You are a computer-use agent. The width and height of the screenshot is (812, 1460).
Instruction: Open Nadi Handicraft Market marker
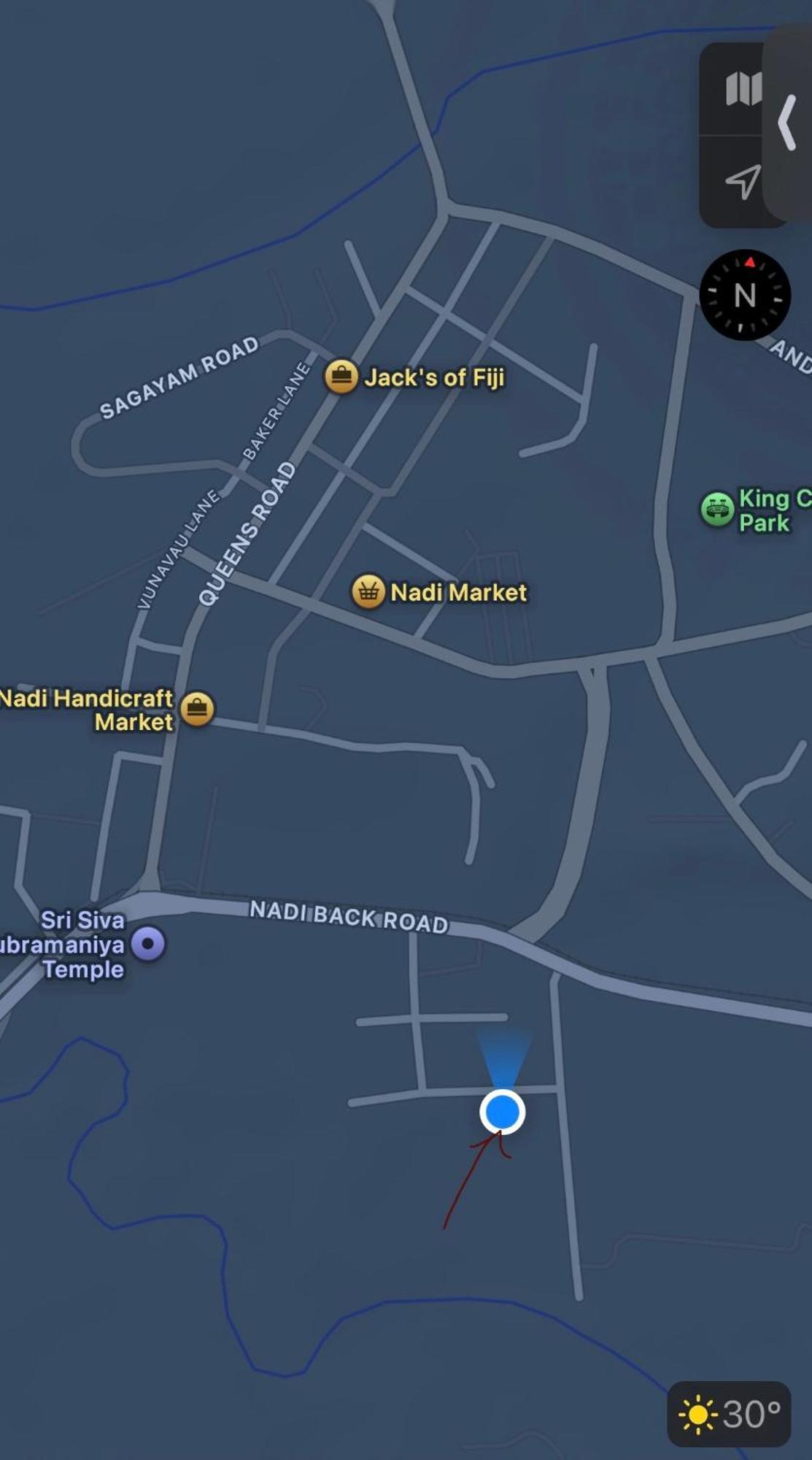click(197, 709)
